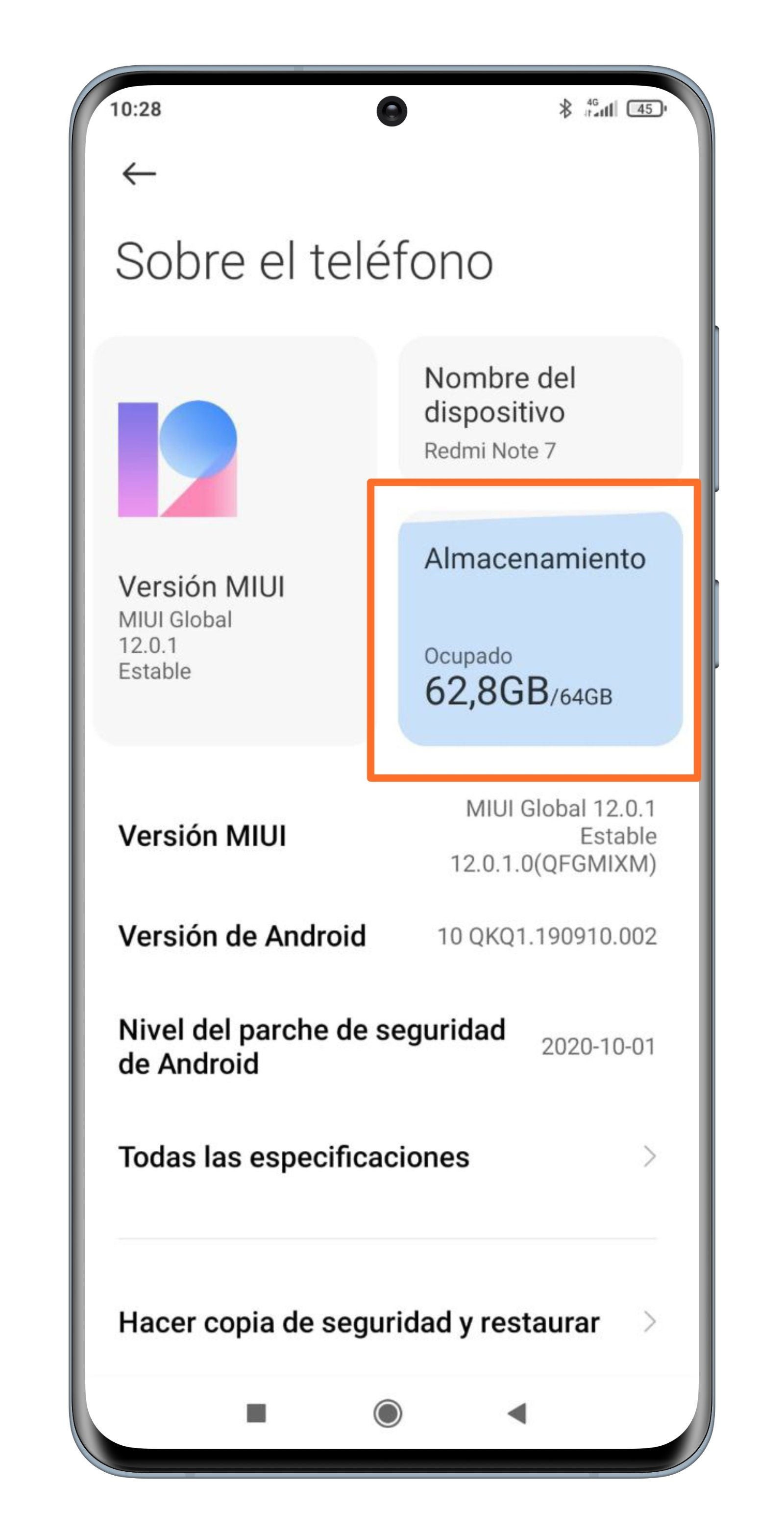Go back using the top arrow

[x=139, y=174]
